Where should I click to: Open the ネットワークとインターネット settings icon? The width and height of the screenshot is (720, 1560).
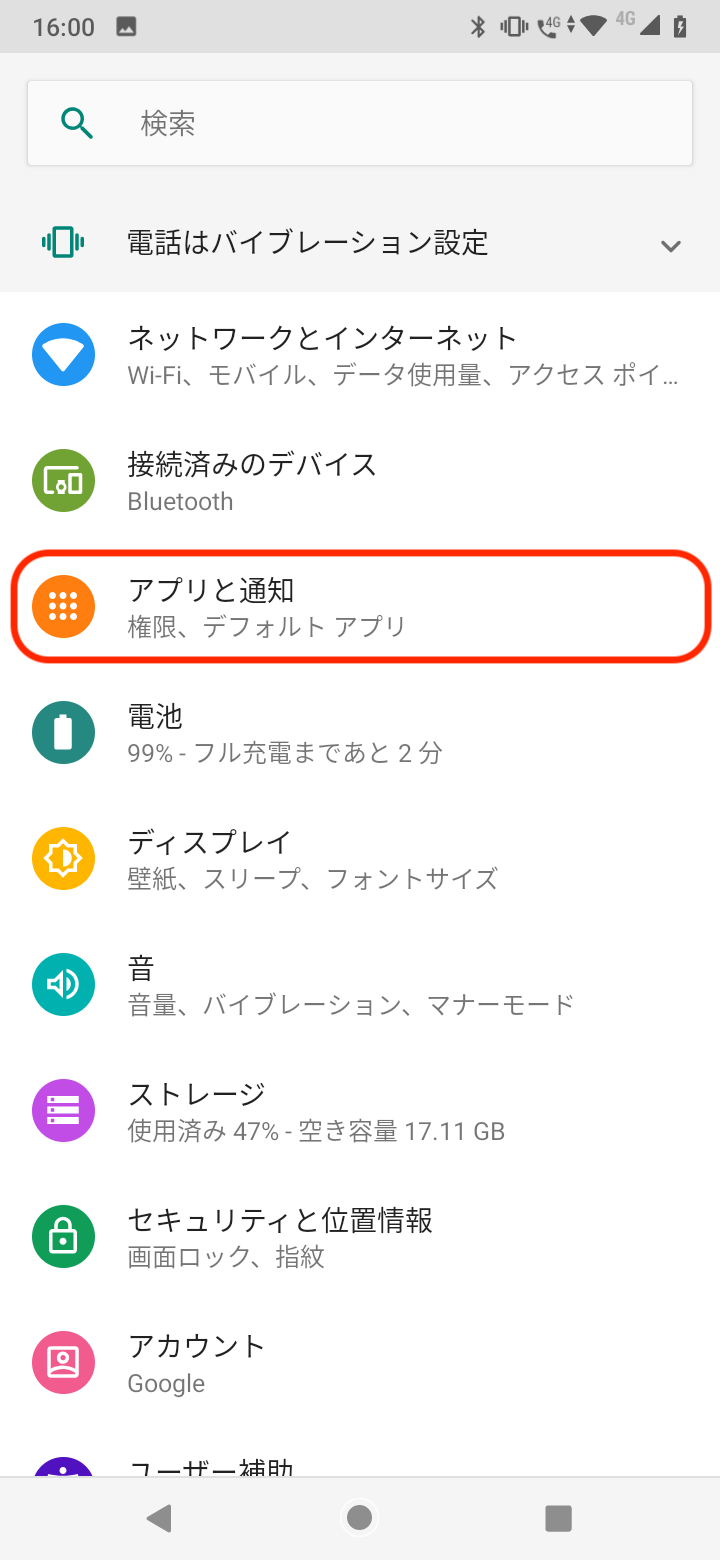point(63,354)
